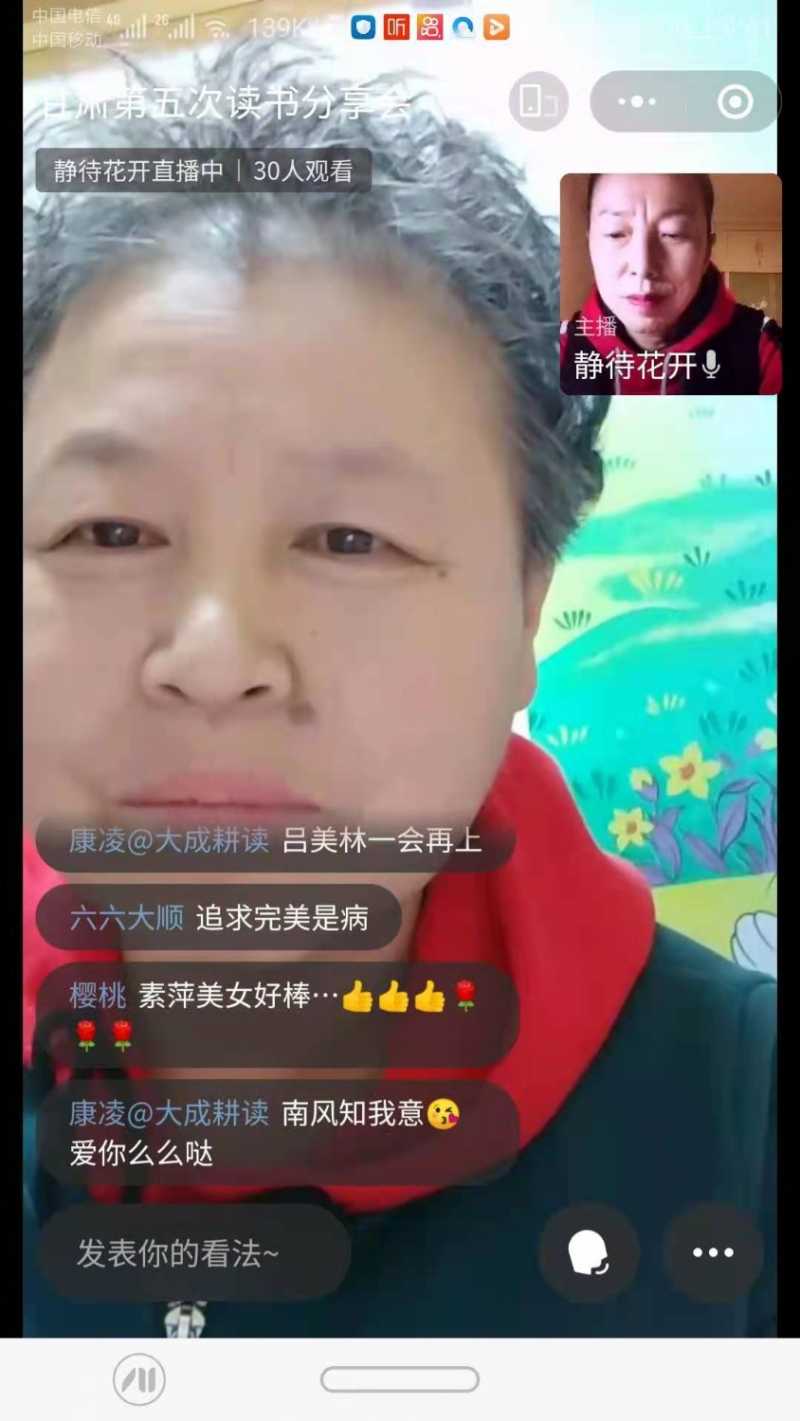Tap the home pill in navigation bar

(x=399, y=1380)
